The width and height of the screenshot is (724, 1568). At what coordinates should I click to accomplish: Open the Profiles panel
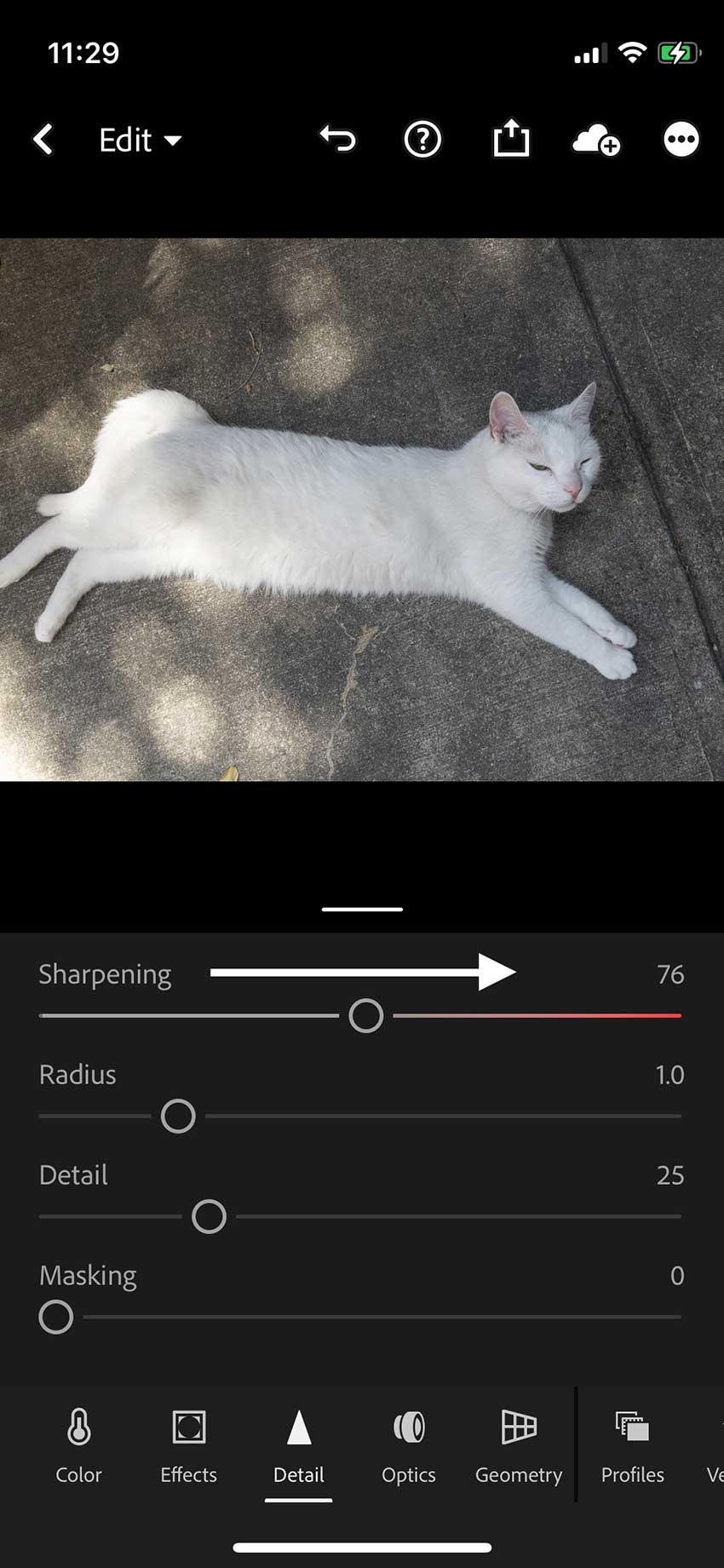point(632,1445)
